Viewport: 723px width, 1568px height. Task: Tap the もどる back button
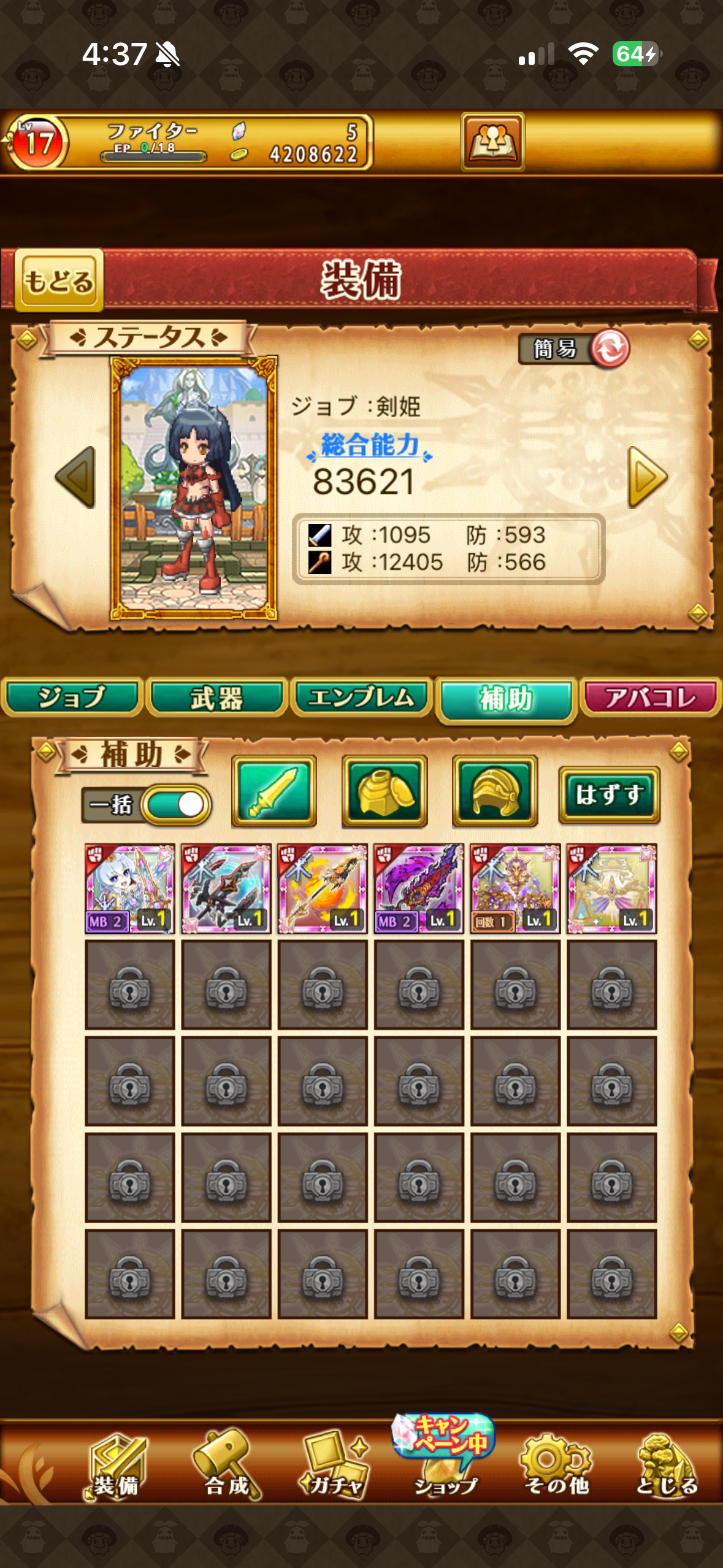point(58,281)
